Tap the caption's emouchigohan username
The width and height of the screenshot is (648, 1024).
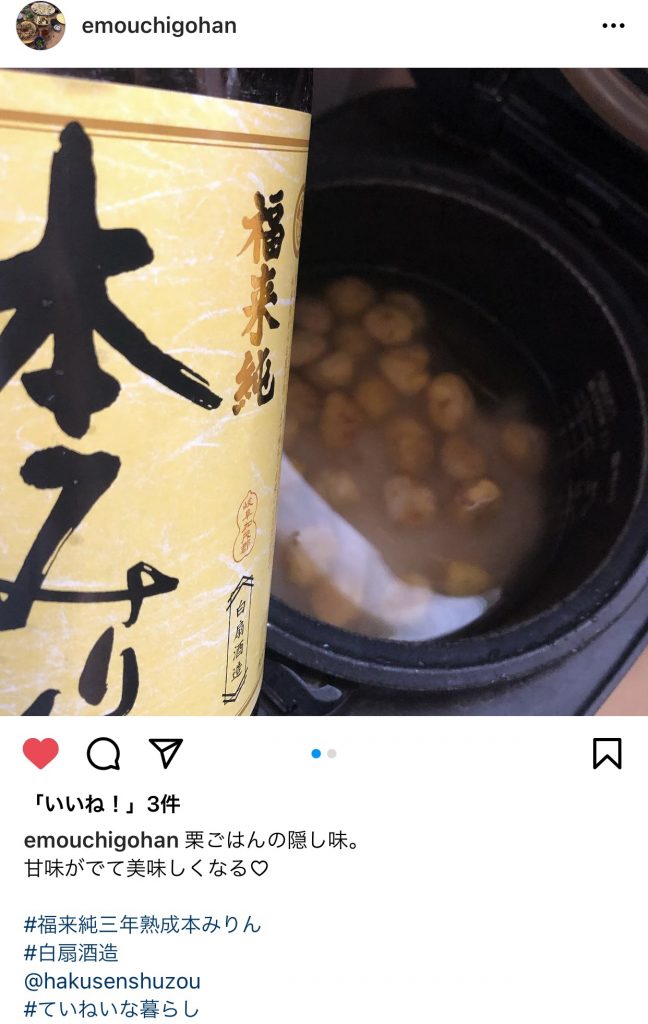(101, 840)
